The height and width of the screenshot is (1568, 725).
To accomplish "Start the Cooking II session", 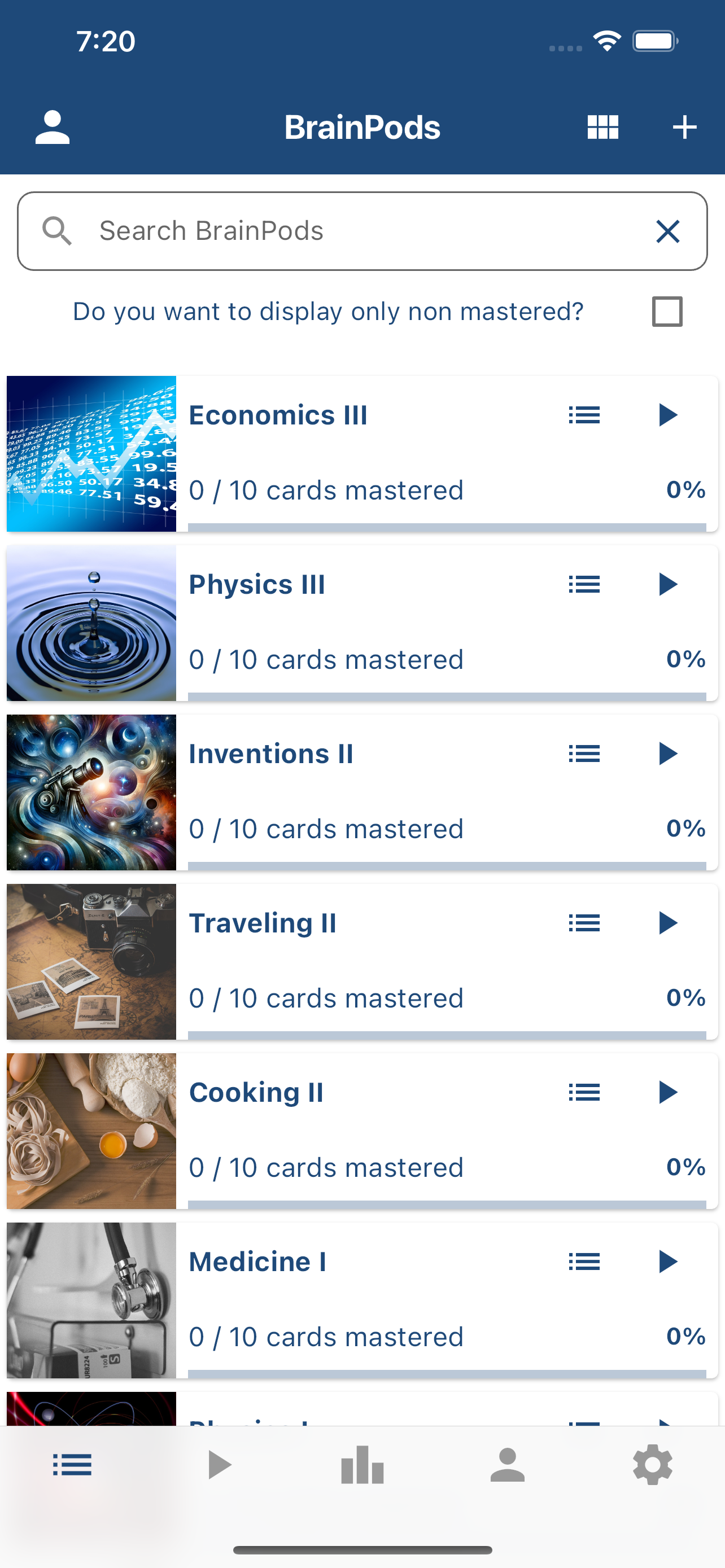I will click(x=668, y=1093).
